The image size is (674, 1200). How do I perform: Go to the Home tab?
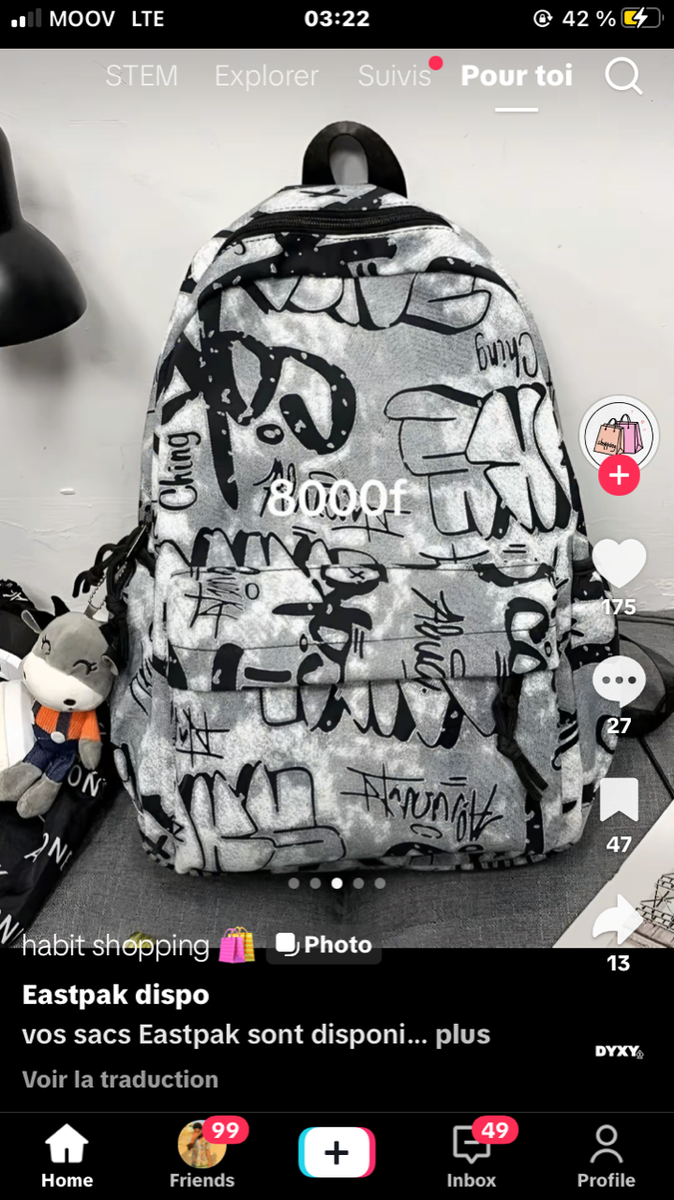coord(67,1156)
